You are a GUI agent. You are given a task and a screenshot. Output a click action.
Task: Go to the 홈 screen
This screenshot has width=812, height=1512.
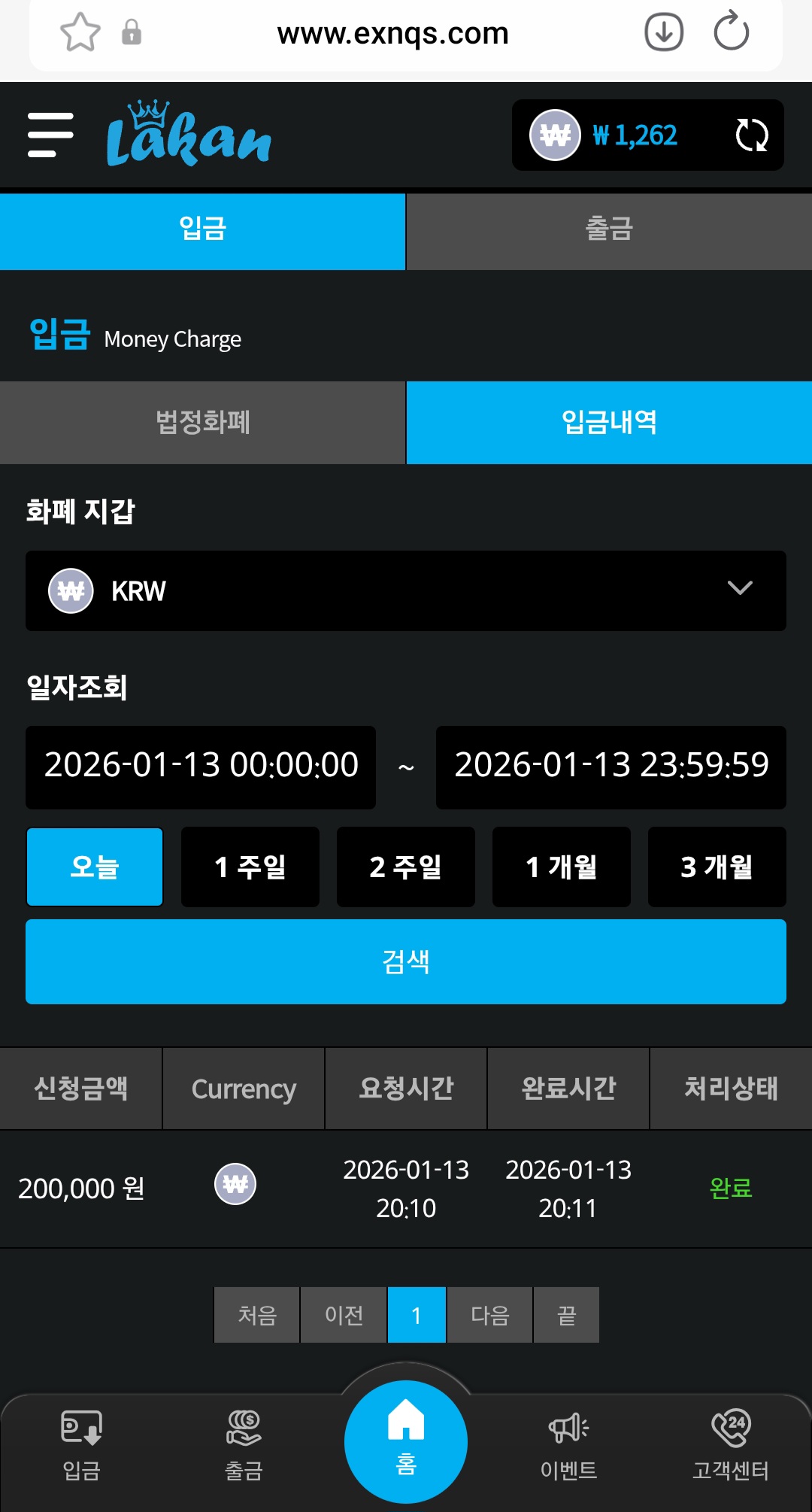[406, 1441]
